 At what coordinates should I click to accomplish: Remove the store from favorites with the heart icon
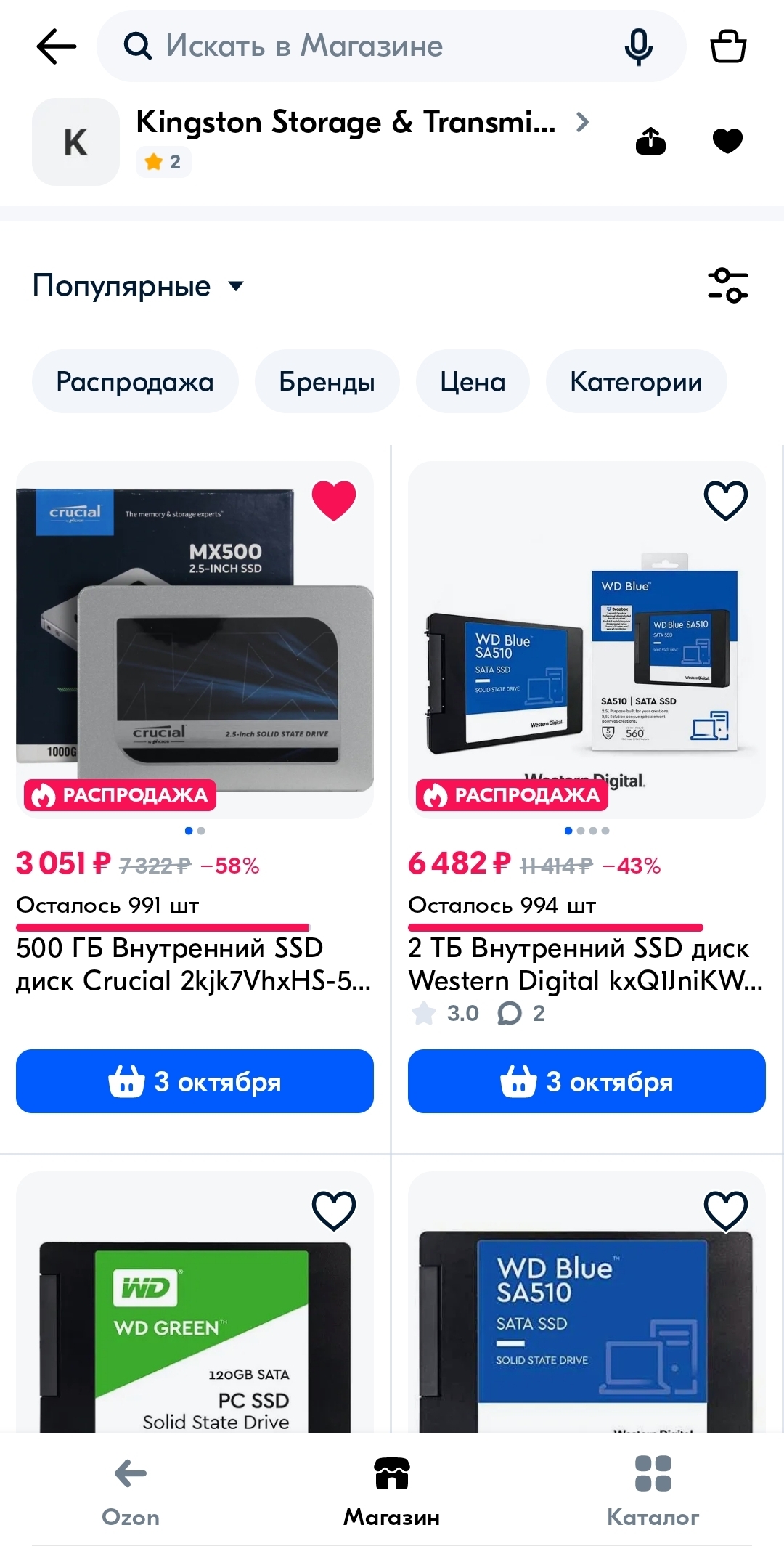point(727,141)
